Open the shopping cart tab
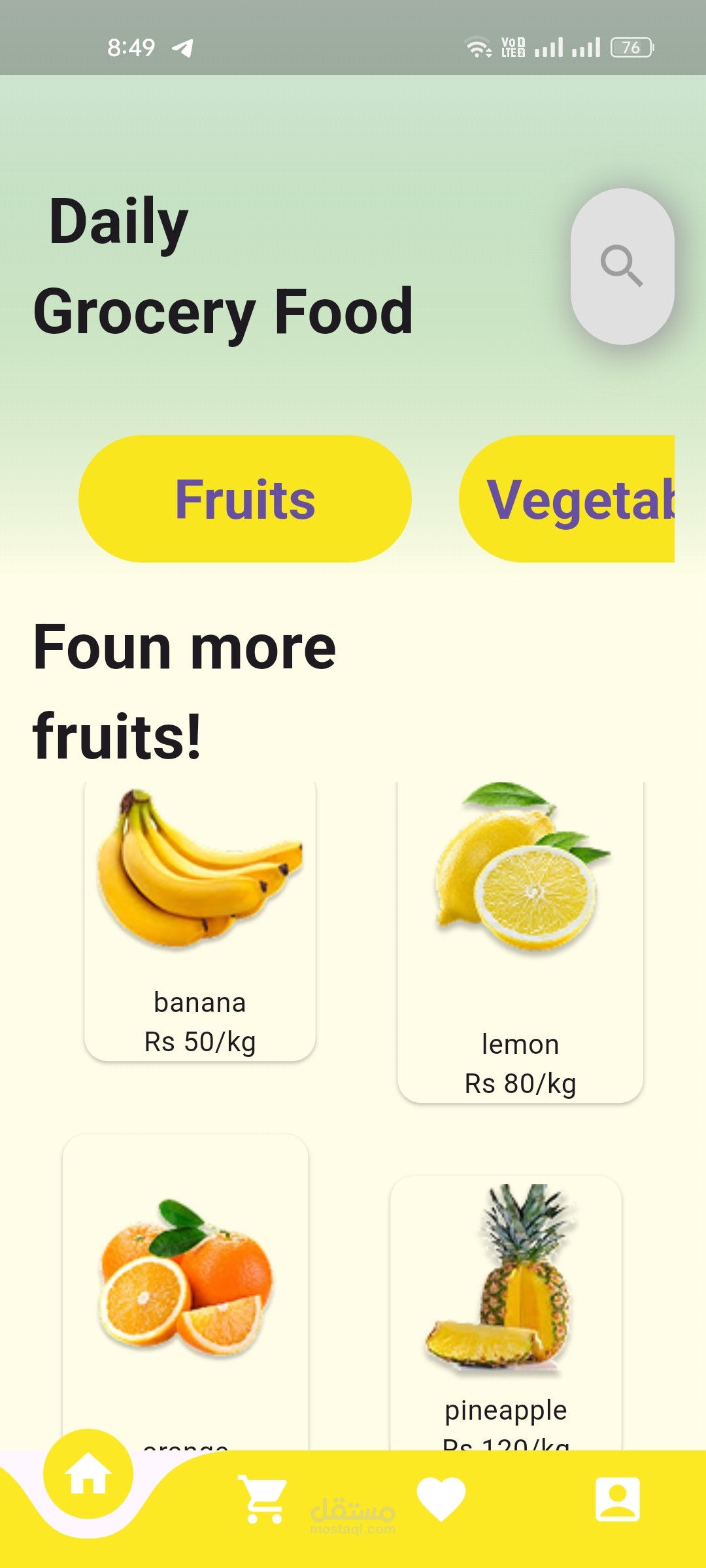706x1568 pixels. point(263,1499)
